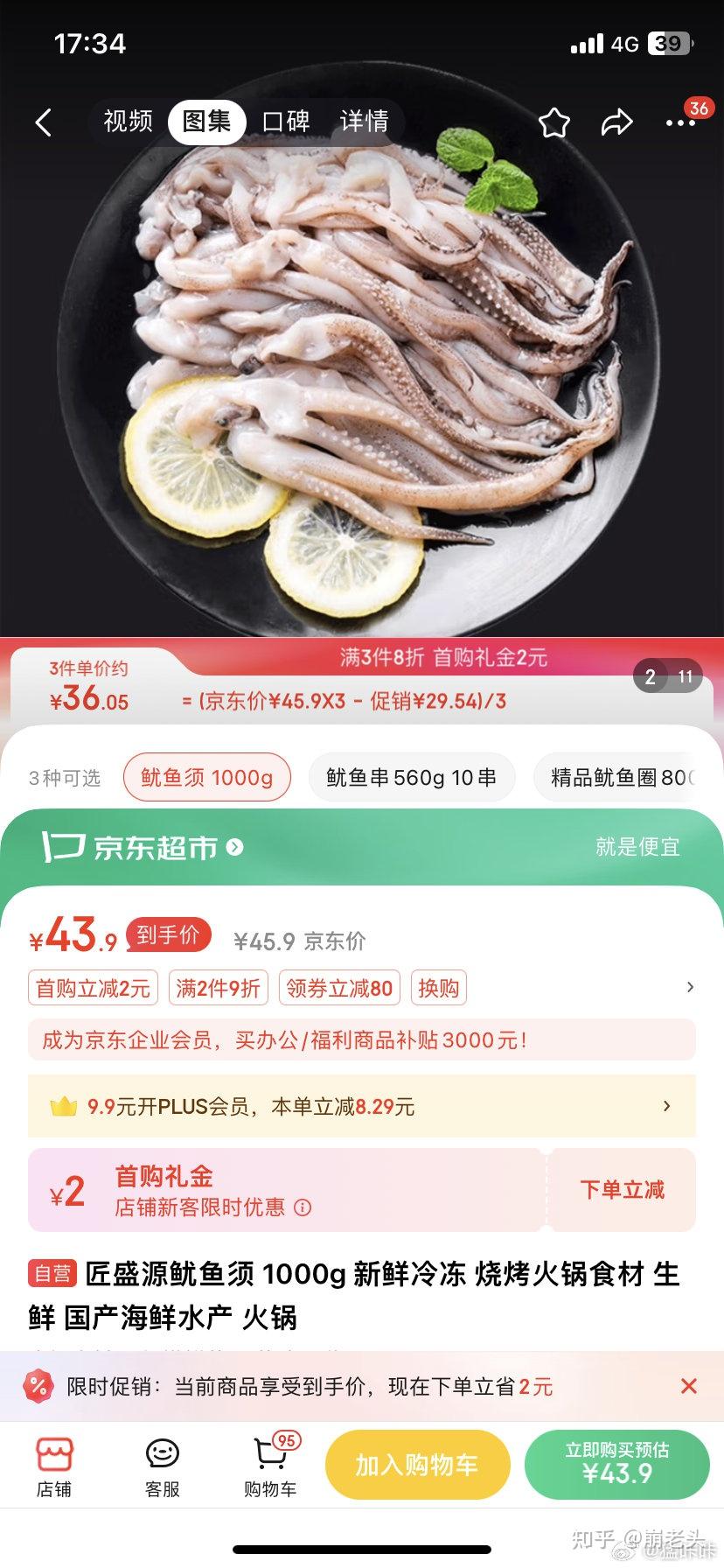The height and width of the screenshot is (1568, 724).
Task: Claim the 首购礼金 with 下单立减
Action: [x=622, y=1190]
